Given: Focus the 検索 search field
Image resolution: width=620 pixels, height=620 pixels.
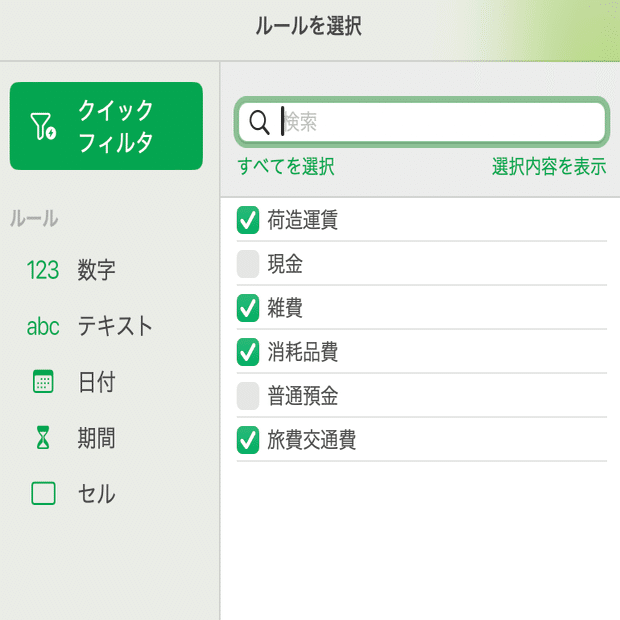Looking at the screenshot, I should (x=422, y=122).
